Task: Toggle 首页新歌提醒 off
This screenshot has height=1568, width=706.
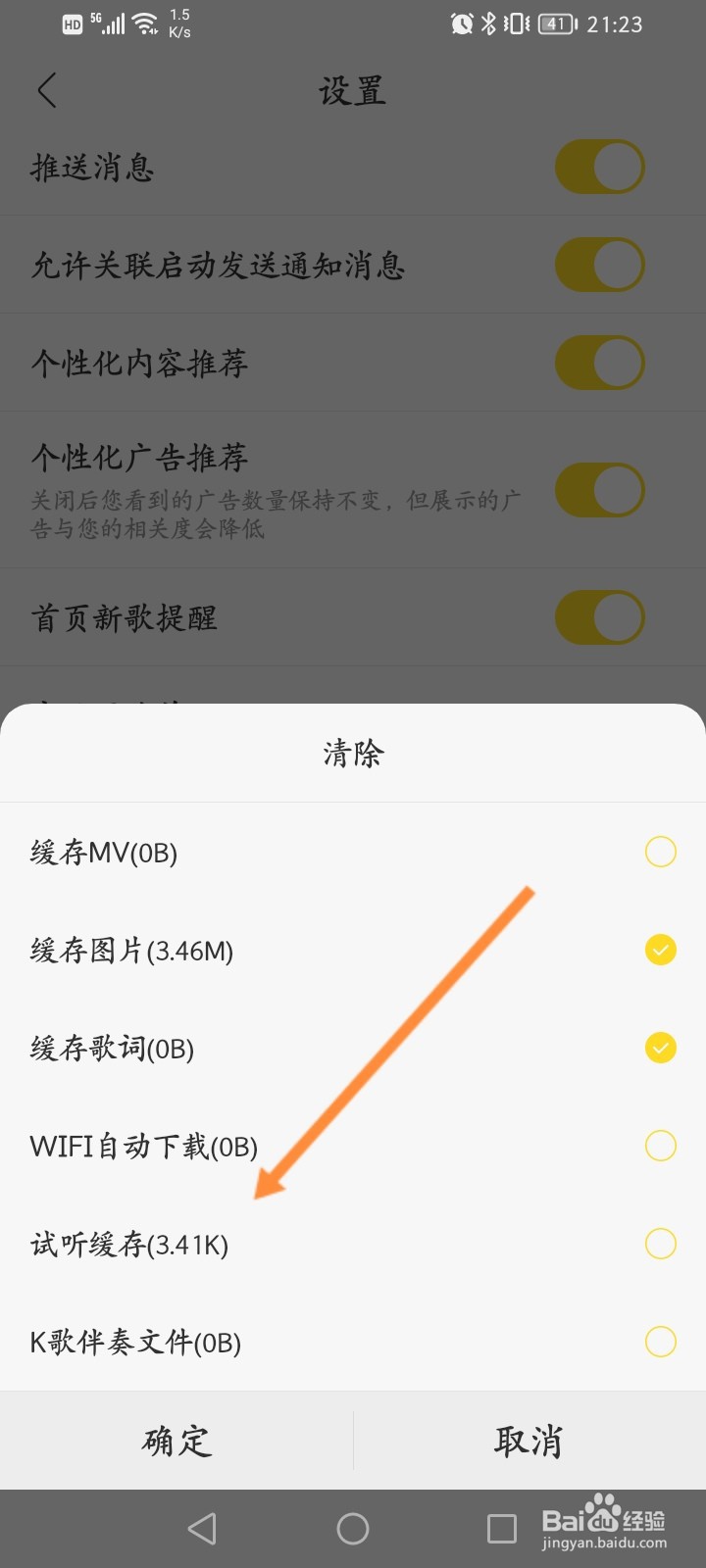Action: click(599, 617)
